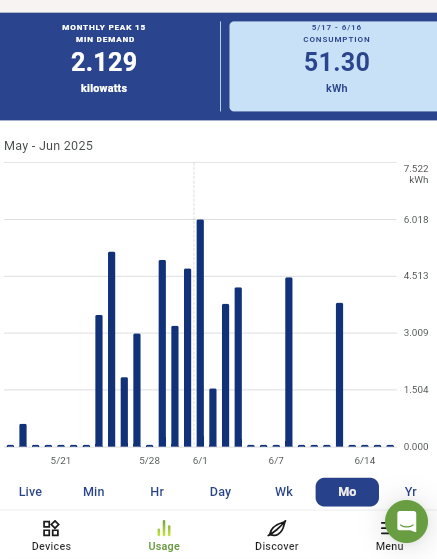Switch to the Live view

click(x=30, y=492)
